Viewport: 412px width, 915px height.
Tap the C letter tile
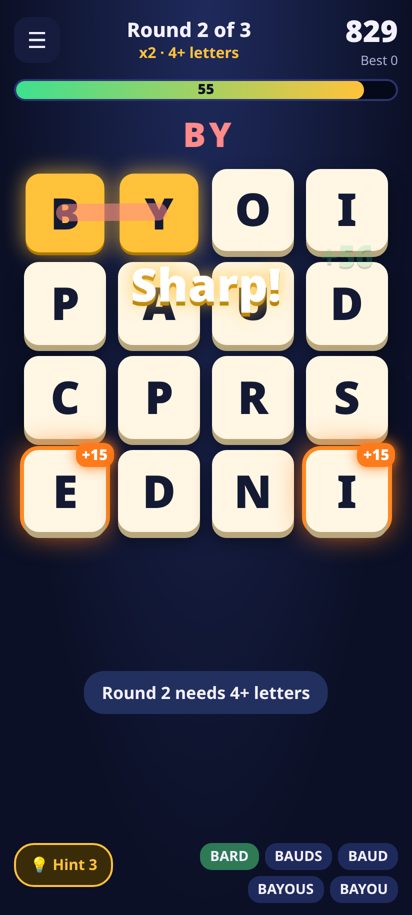coord(65,400)
